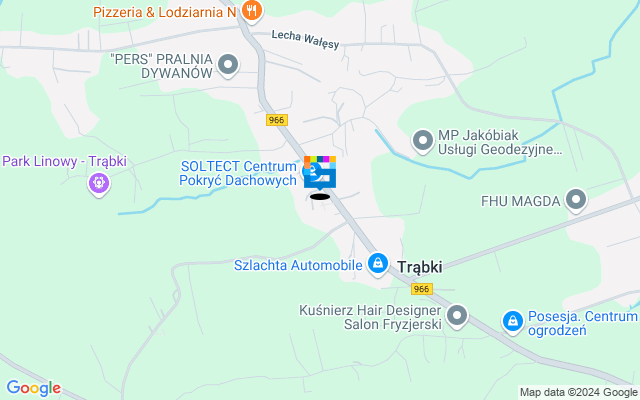This screenshot has height=400, width=640.
Task: Tap the MP Jakóbiak Usługi Geodezyjne pin
Action: pos(423,139)
